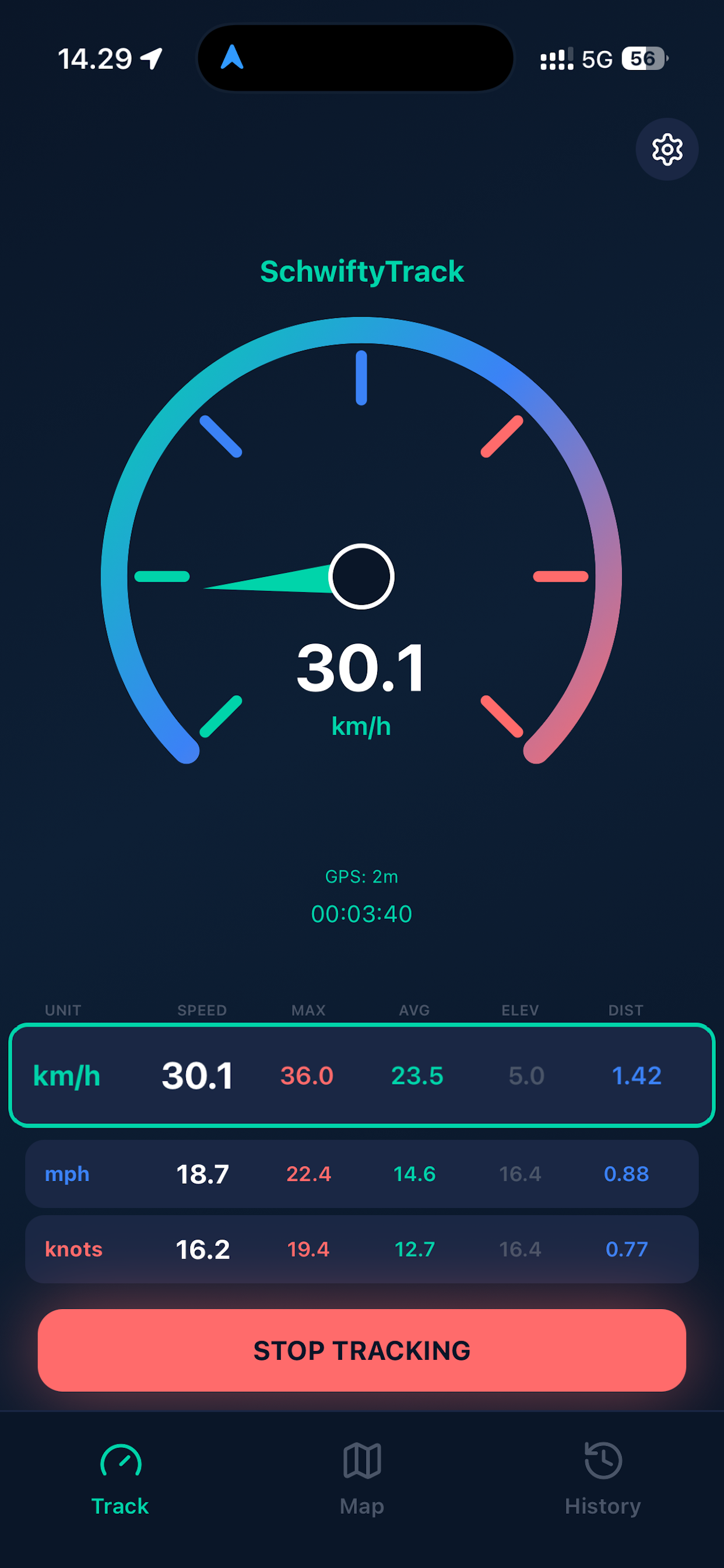This screenshot has height=1568, width=724.
Task: Select the Track tab
Action: click(120, 1478)
